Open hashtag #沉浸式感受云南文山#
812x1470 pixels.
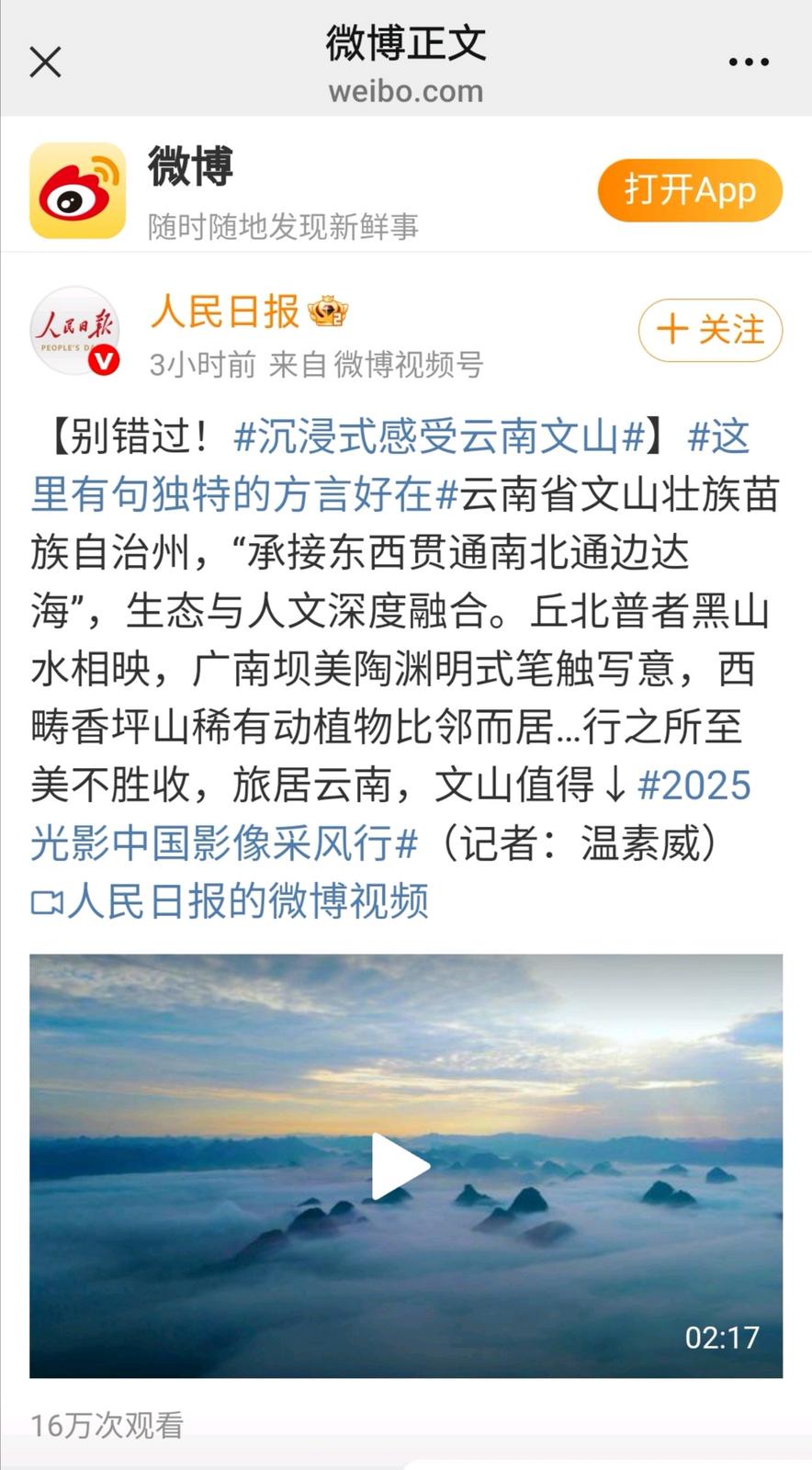(439, 437)
